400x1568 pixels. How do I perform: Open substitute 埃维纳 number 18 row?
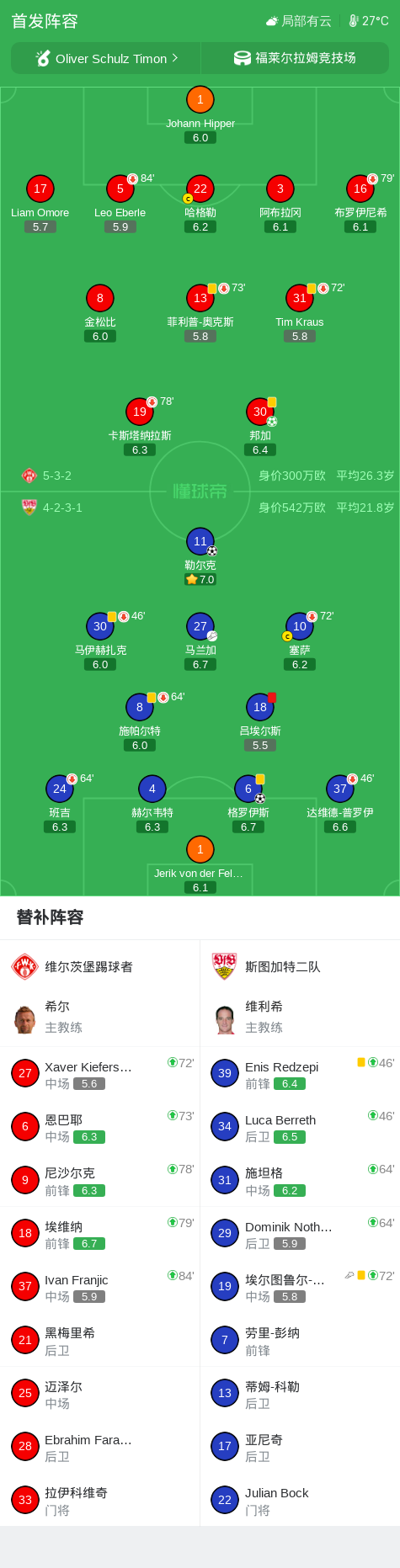100,1234
